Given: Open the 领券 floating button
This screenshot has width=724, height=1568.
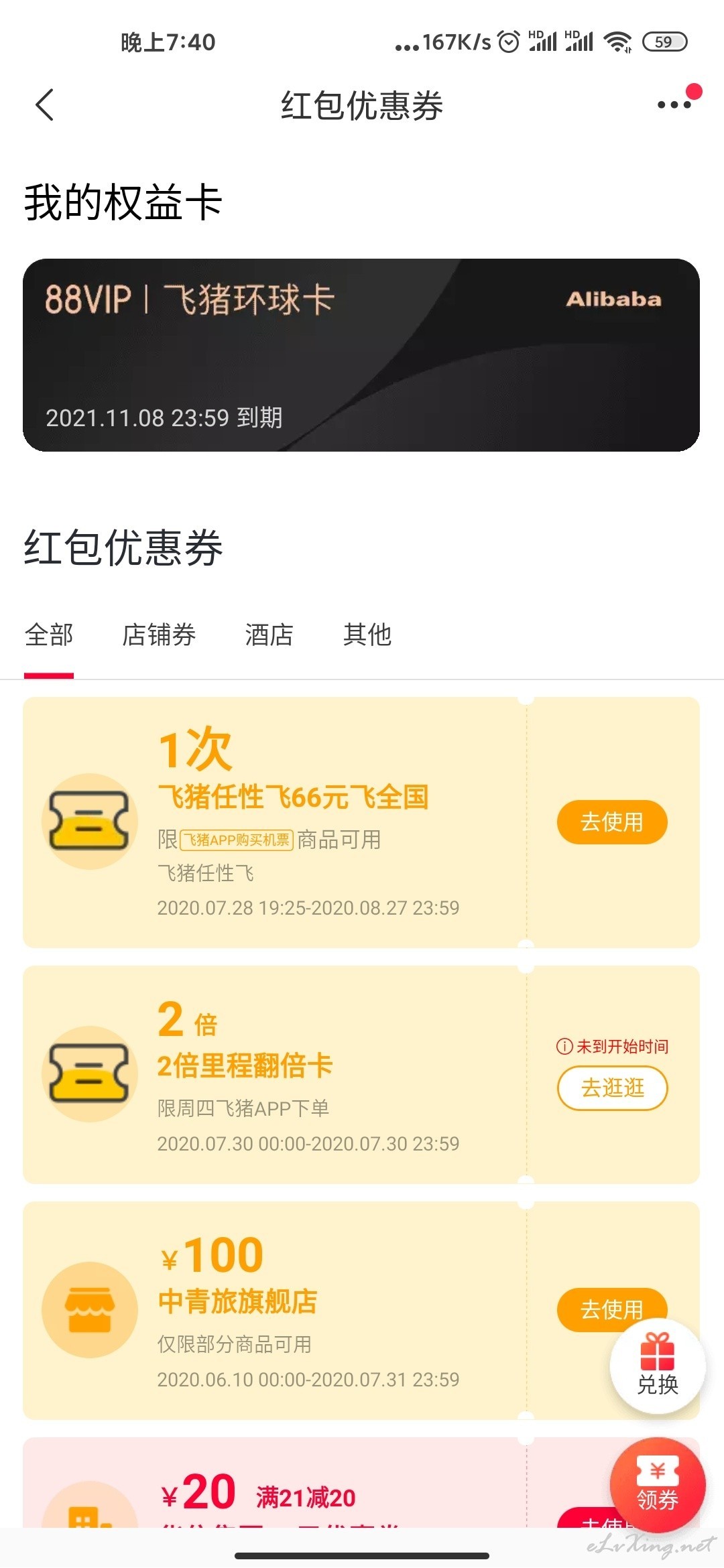Looking at the screenshot, I should (x=658, y=1485).
